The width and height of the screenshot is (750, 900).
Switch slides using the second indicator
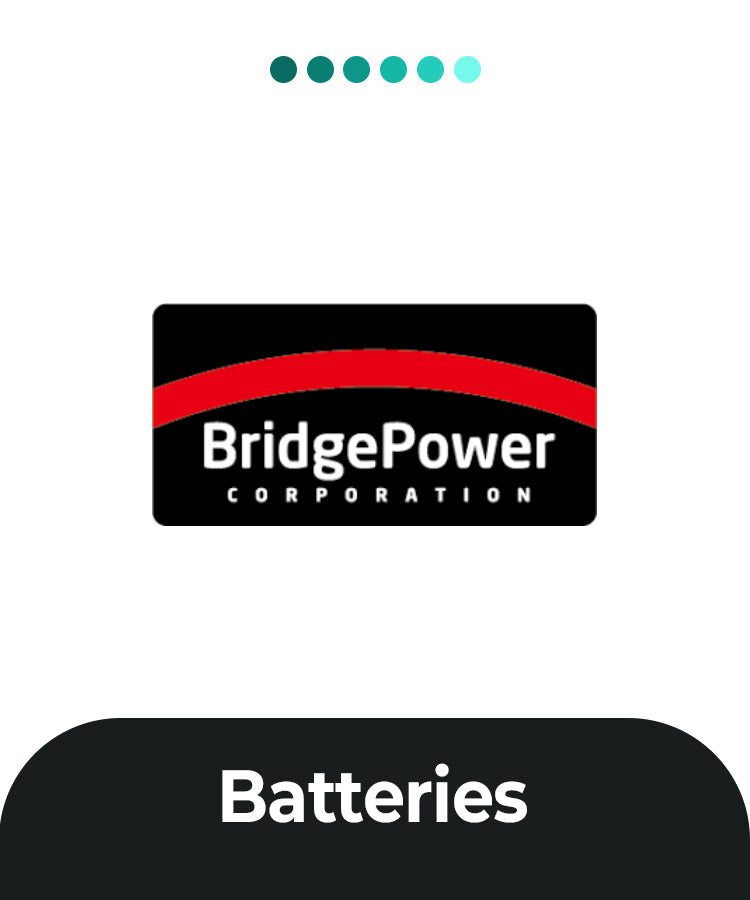[x=320, y=69]
